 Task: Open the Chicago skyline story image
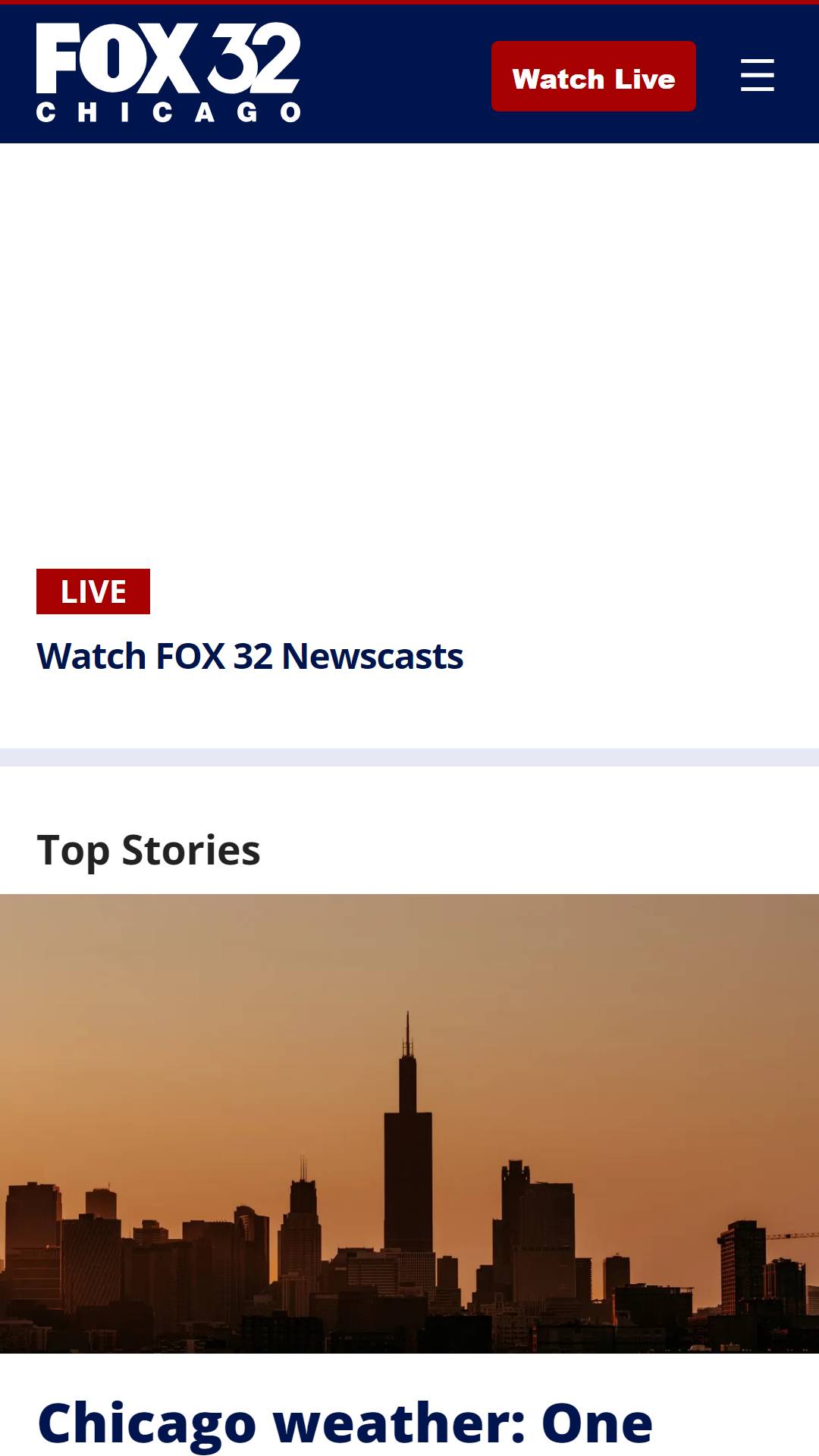coord(409,1123)
